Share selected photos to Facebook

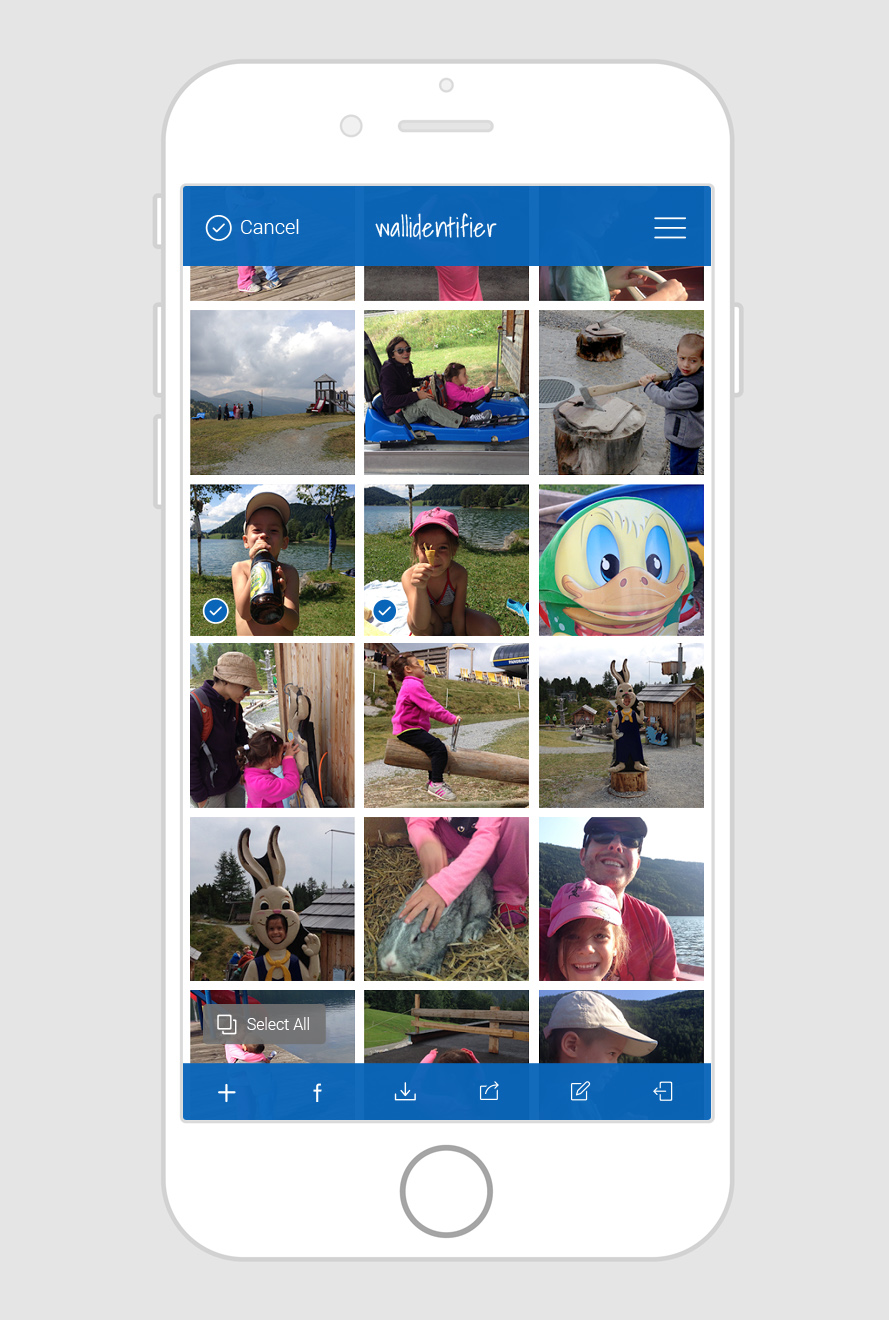[317, 1093]
